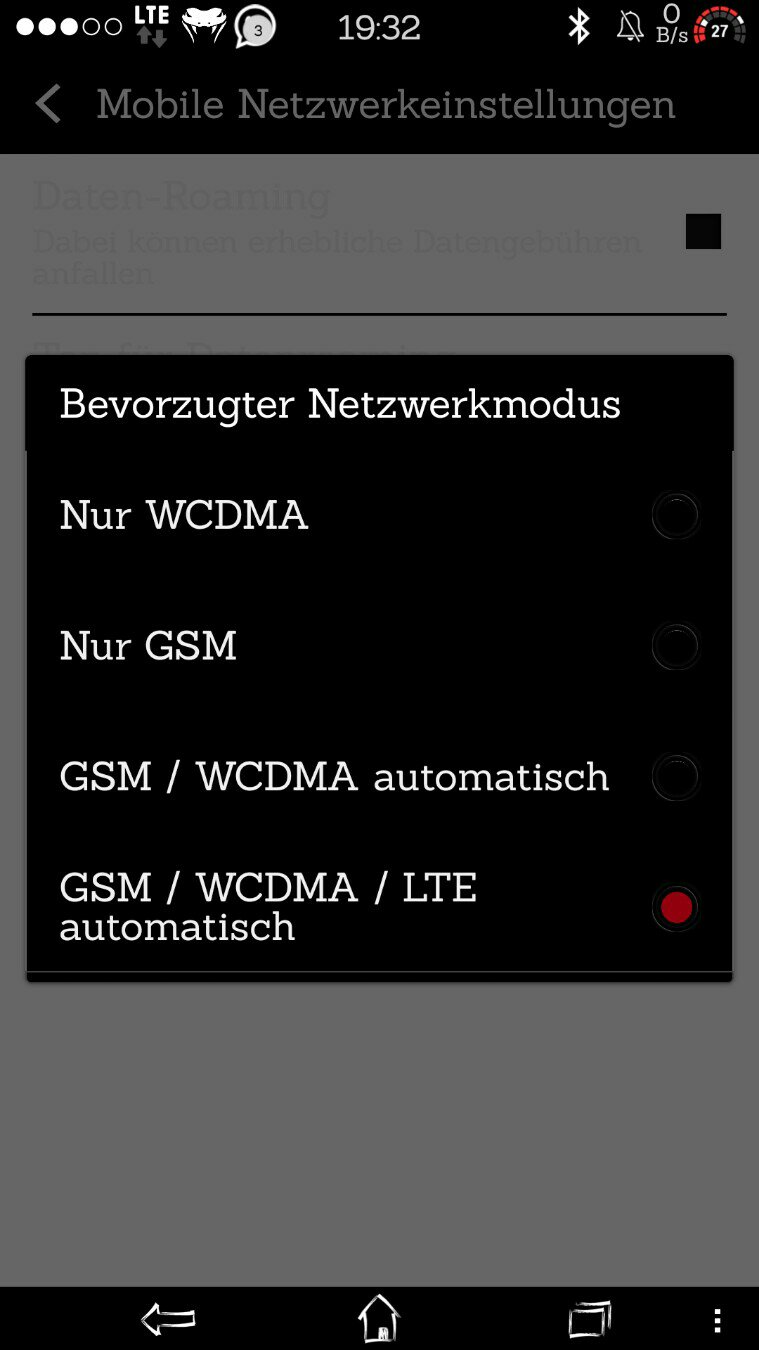Go back from Mobile Netzwerkeinstellungen
Image resolution: width=759 pixels, height=1350 pixels.
[48, 104]
